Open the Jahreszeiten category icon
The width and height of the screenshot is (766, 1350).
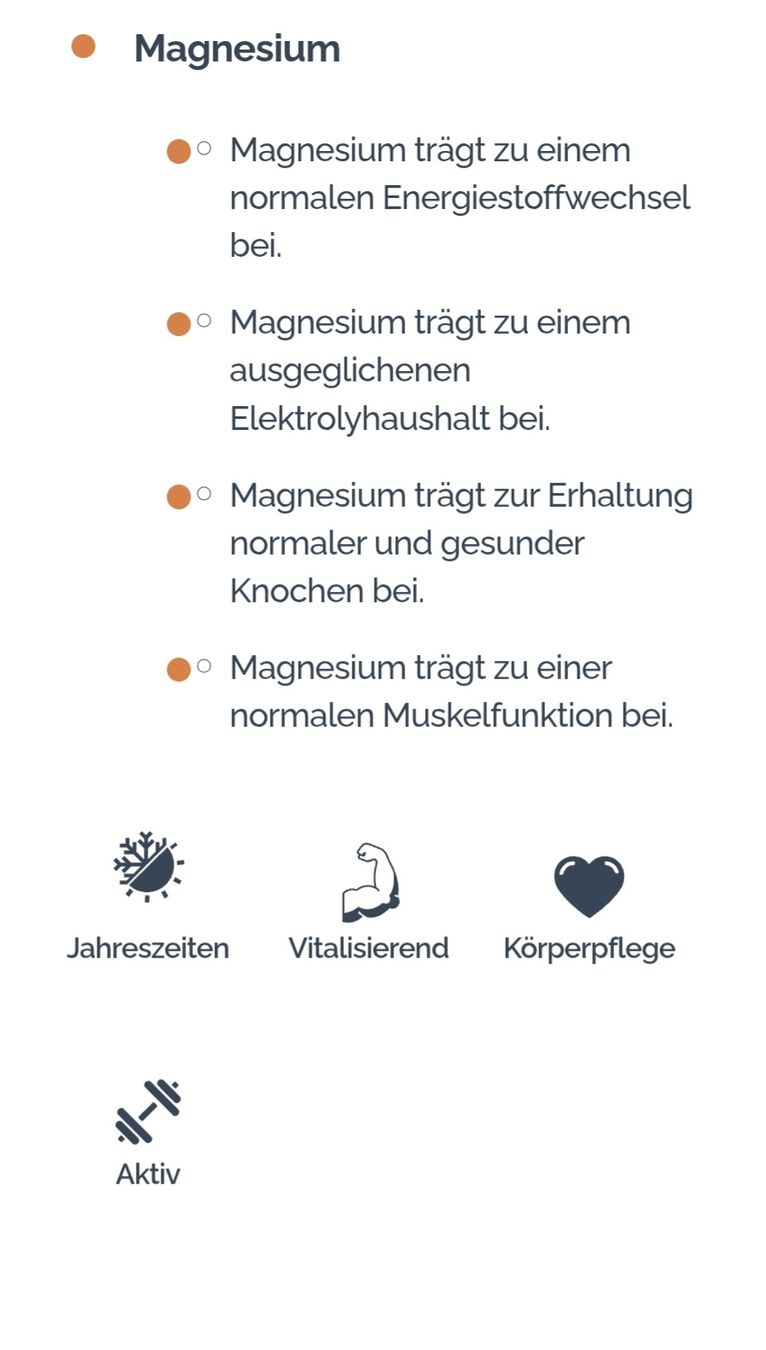(148, 866)
